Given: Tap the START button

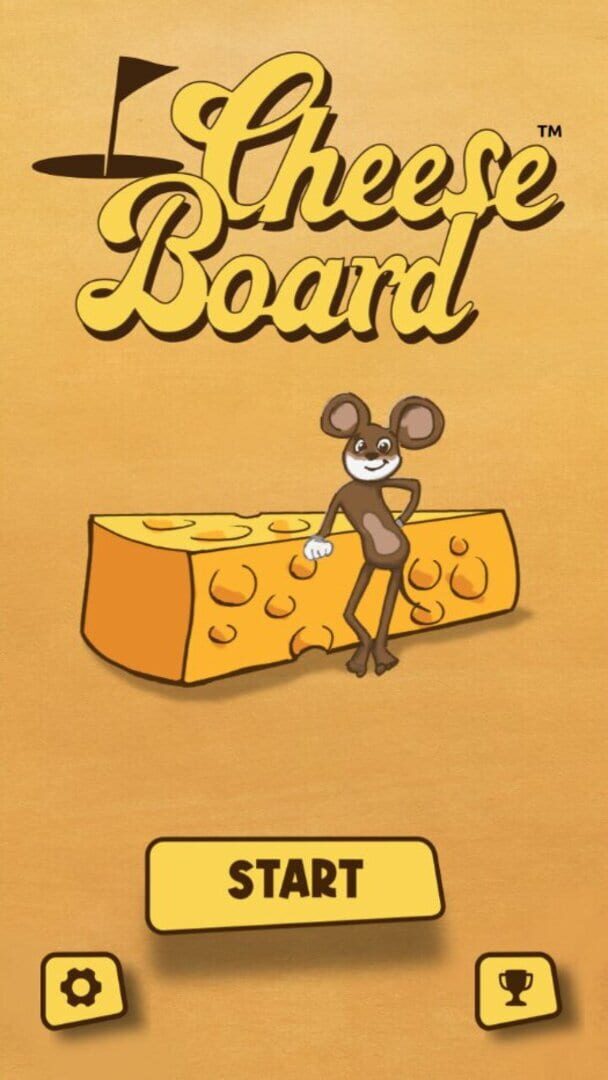Looking at the screenshot, I should [294, 883].
